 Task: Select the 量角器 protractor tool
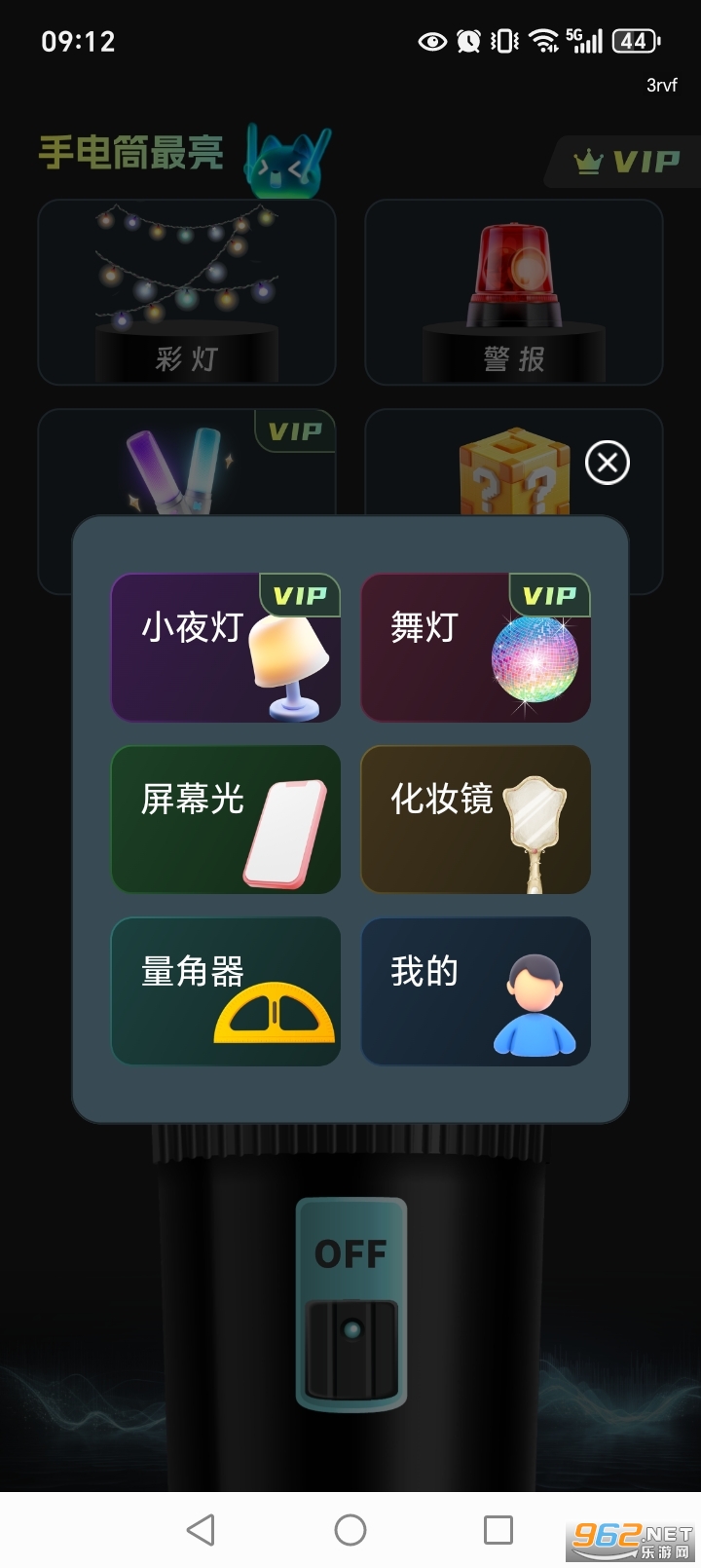pyautogui.click(x=225, y=990)
